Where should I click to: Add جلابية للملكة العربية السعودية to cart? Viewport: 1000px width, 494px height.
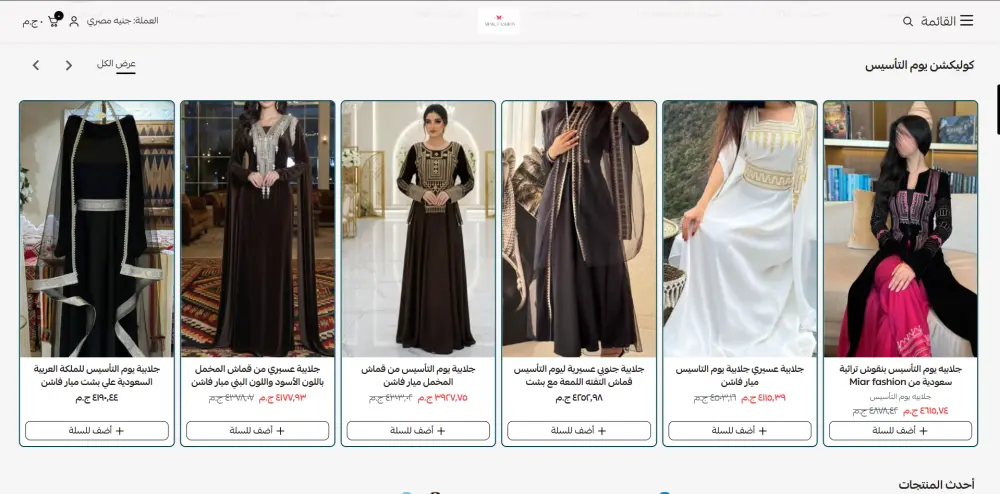click(x=97, y=431)
